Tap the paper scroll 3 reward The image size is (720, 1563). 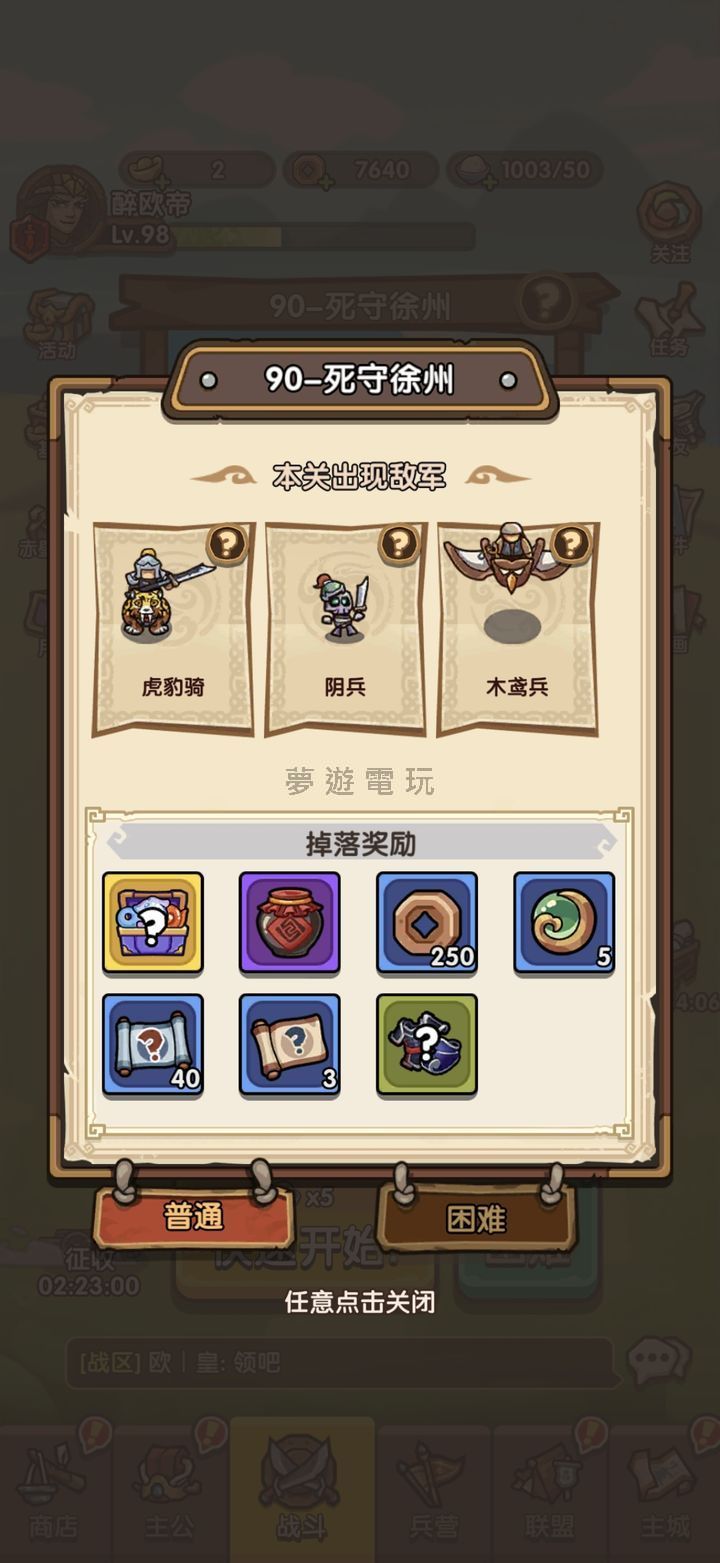[290, 1045]
